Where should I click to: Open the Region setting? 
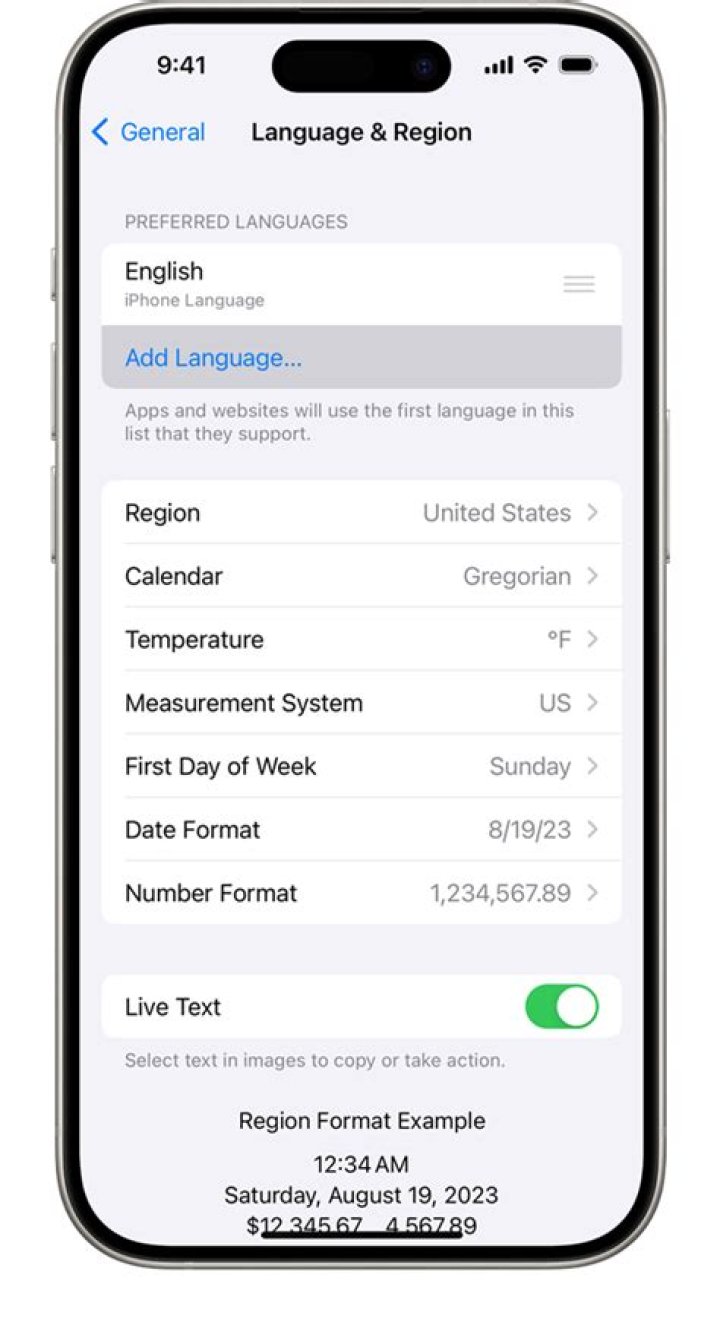point(361,513)
